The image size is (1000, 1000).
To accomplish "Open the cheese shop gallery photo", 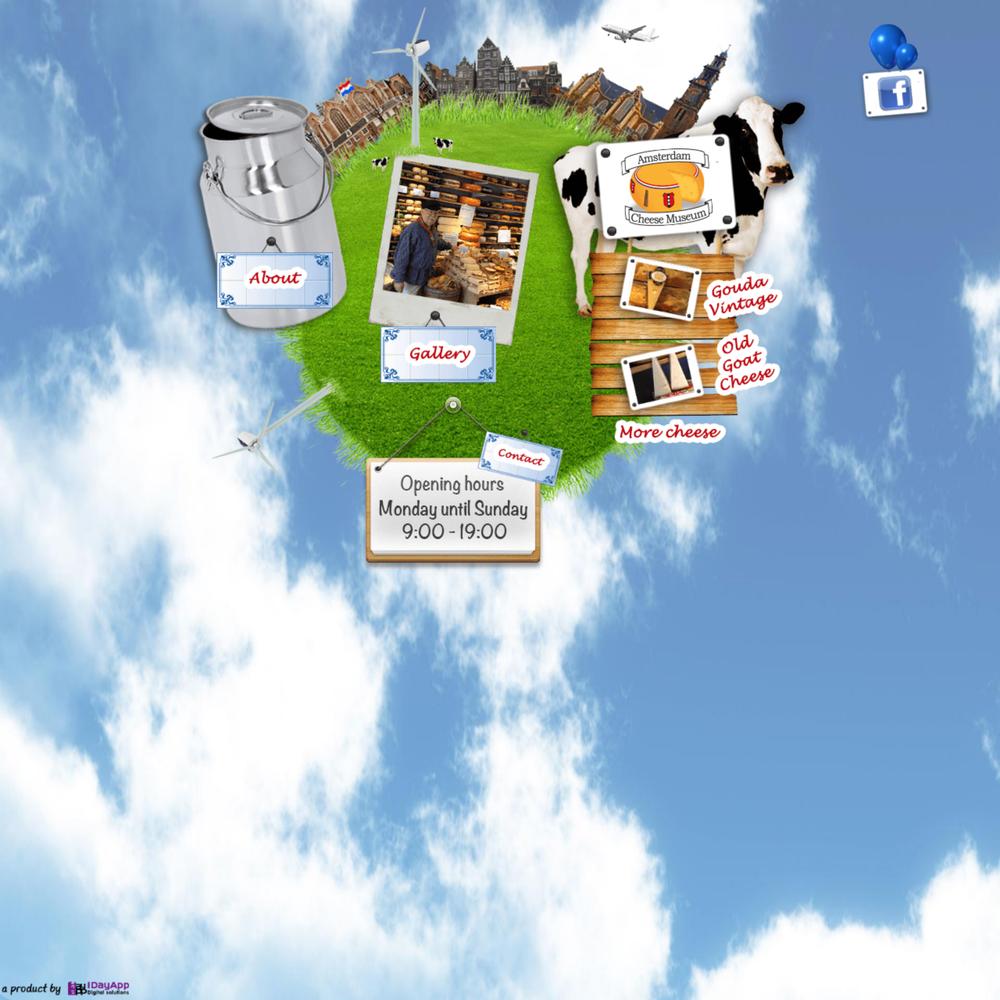I will coord(454,238).
